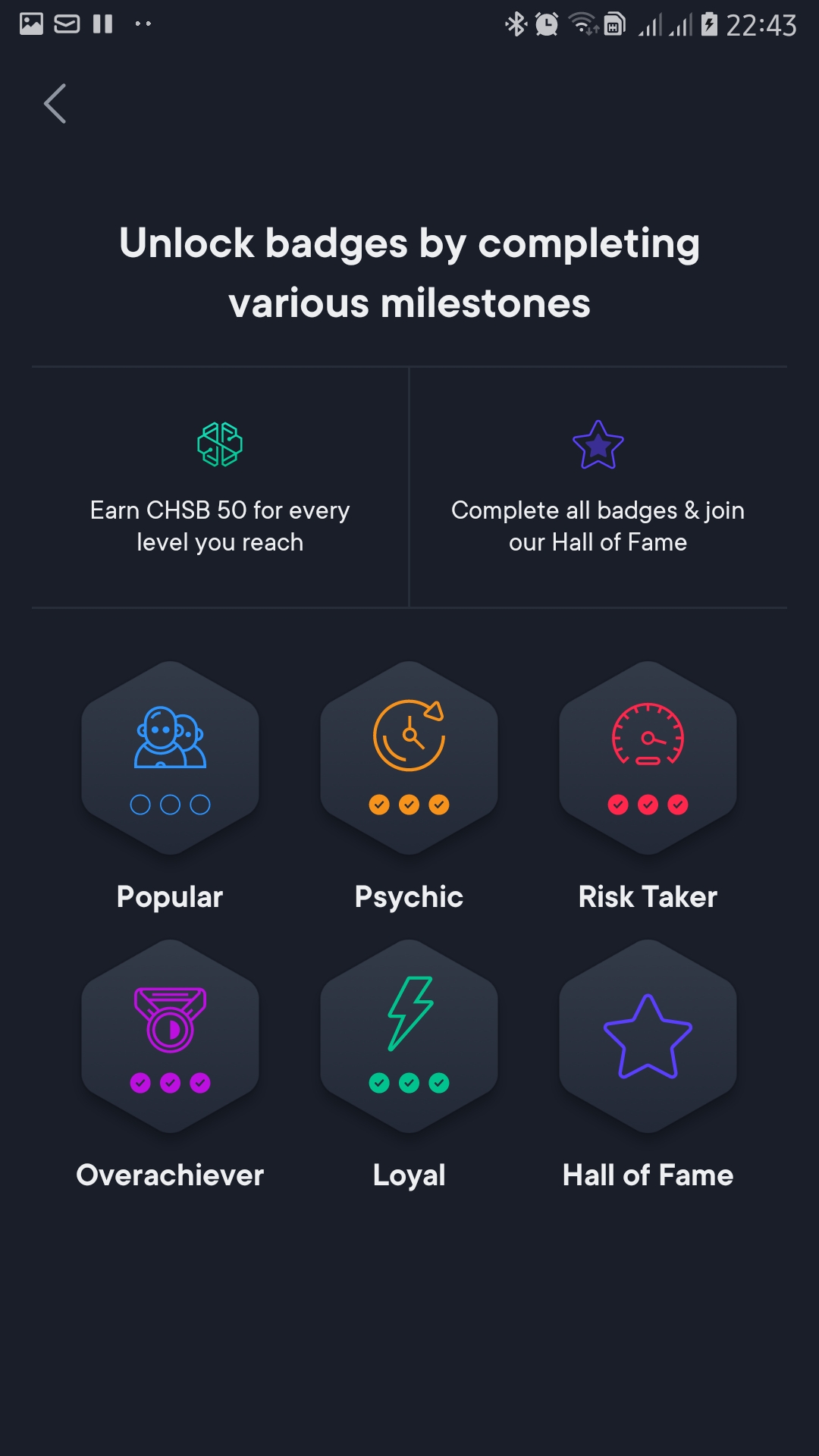Select the Risk Taker badge
Screen dimensions: 819x1456
coord(648,758)
